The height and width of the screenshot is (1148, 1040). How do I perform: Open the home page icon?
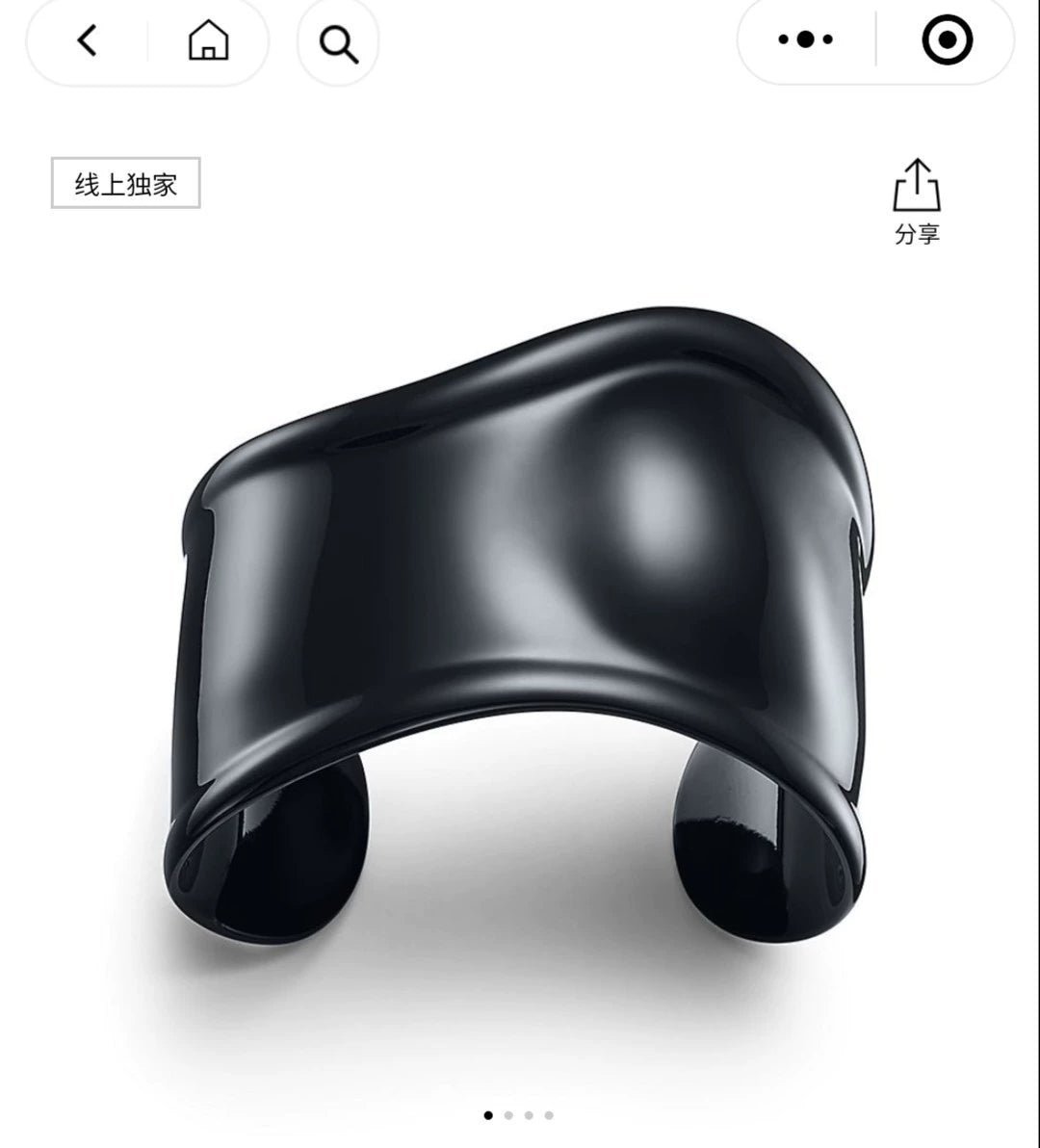[208, 41]
